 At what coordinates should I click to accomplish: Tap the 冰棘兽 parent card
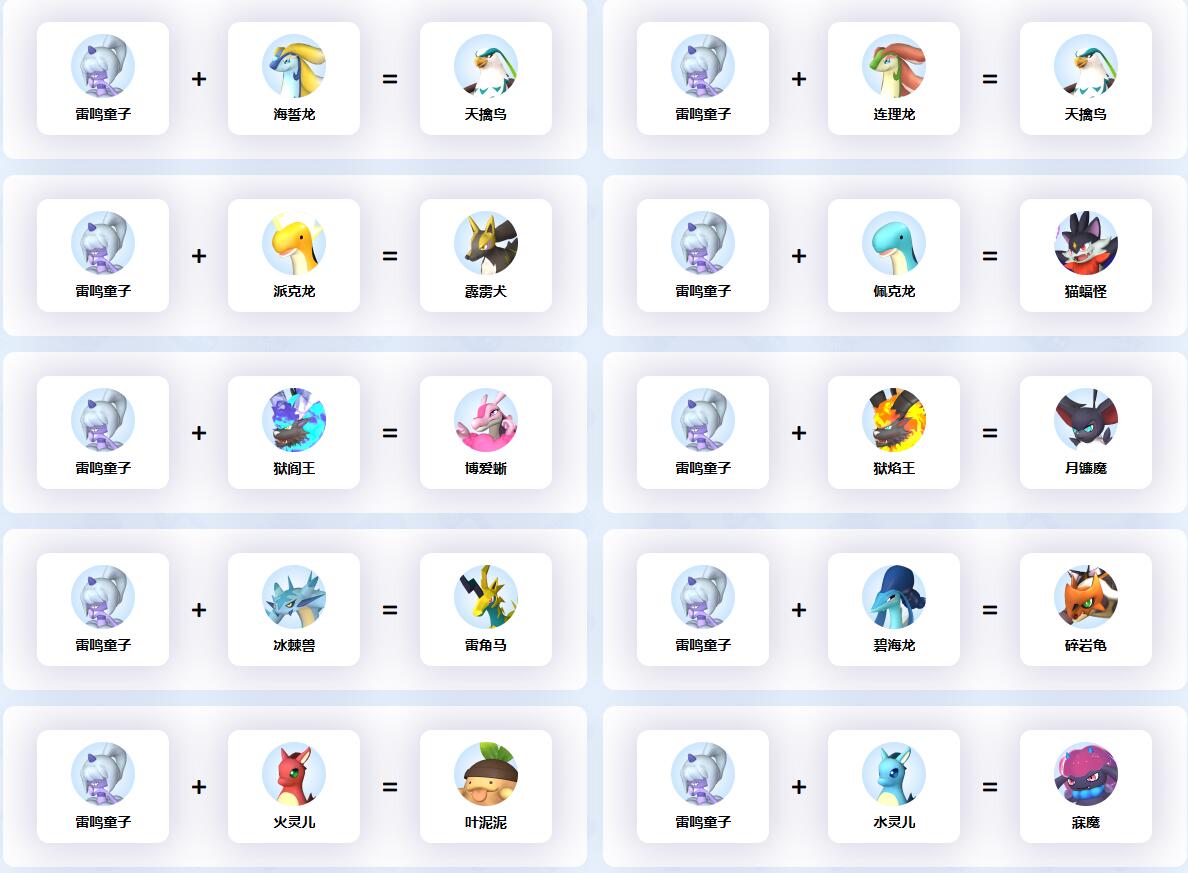coord(294,610)
